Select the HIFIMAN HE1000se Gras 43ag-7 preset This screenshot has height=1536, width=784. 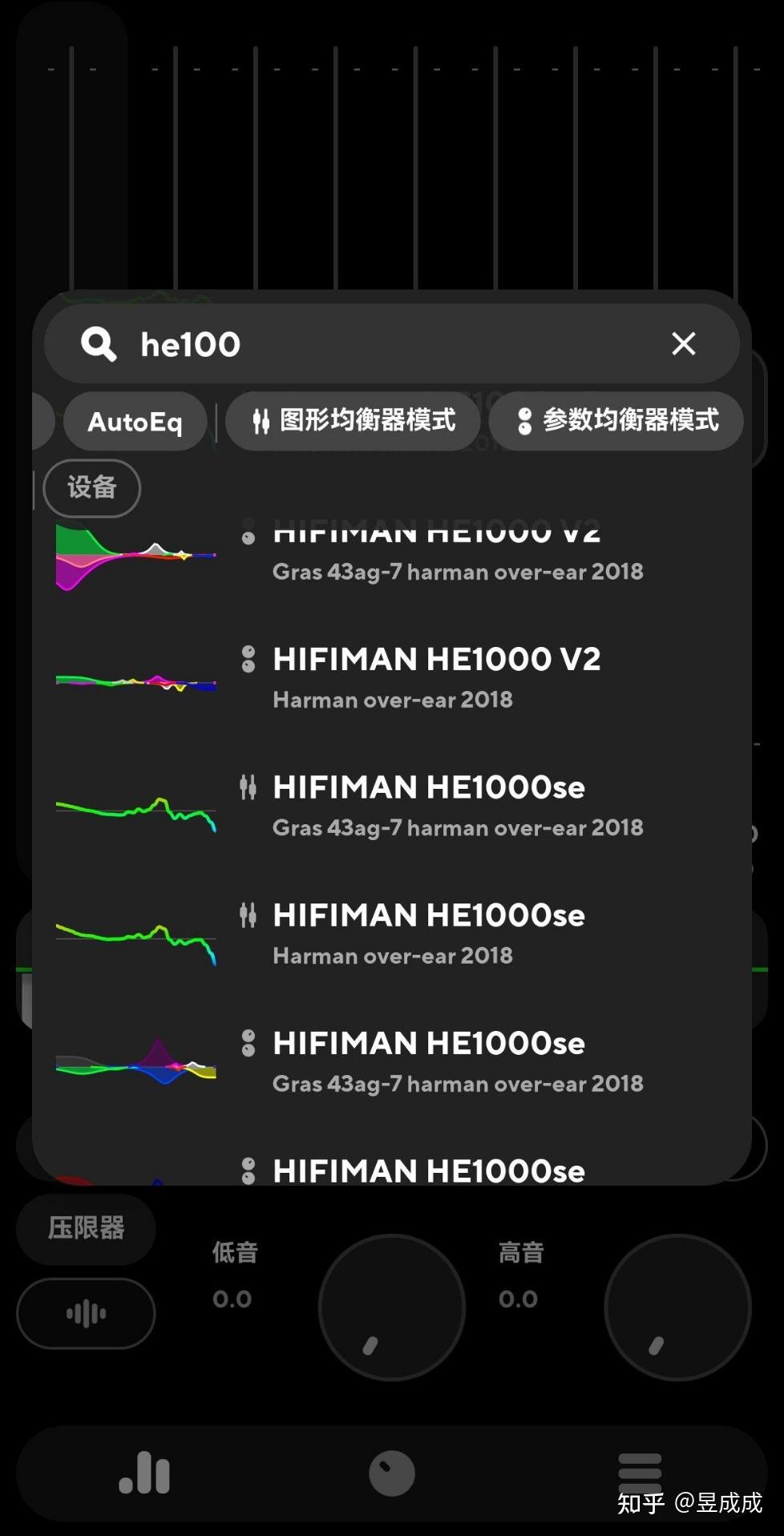(x=457, y=806)
